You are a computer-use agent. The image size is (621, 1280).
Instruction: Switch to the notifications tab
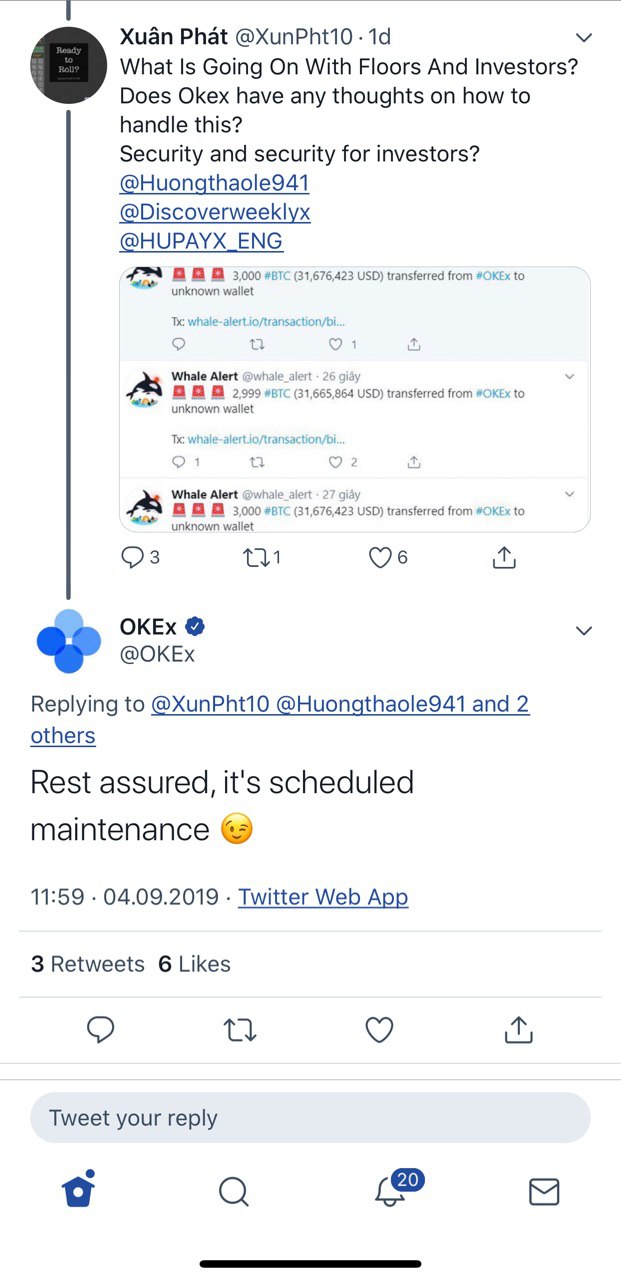(x=391, y=1190)
